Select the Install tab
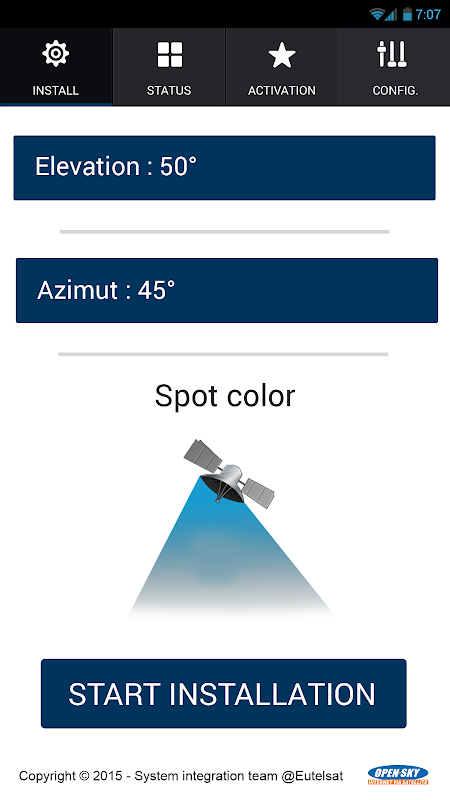Viewport: 450px width, 800px height. 56,67
